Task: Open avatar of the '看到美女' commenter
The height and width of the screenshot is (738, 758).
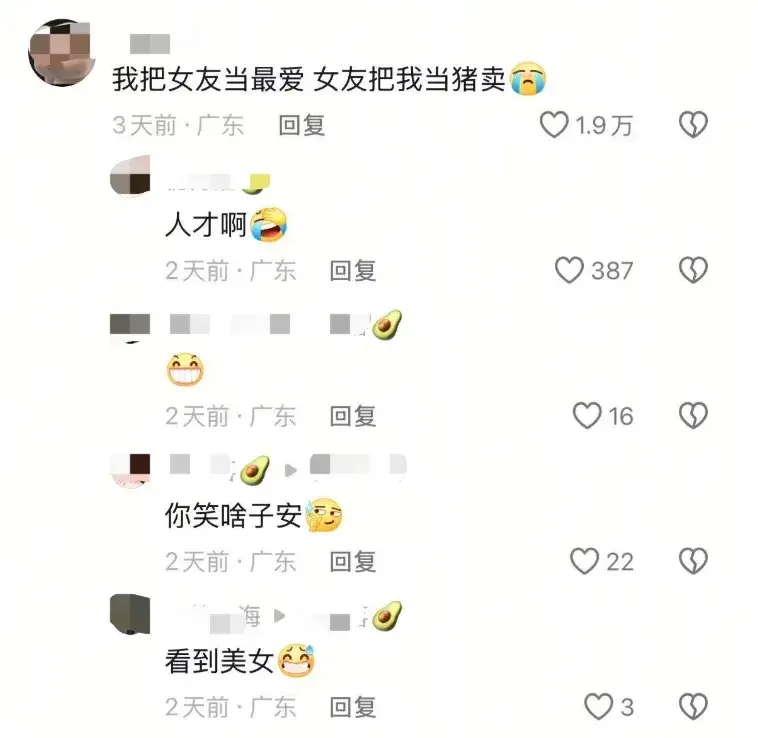Action: [x=128, y=612]
